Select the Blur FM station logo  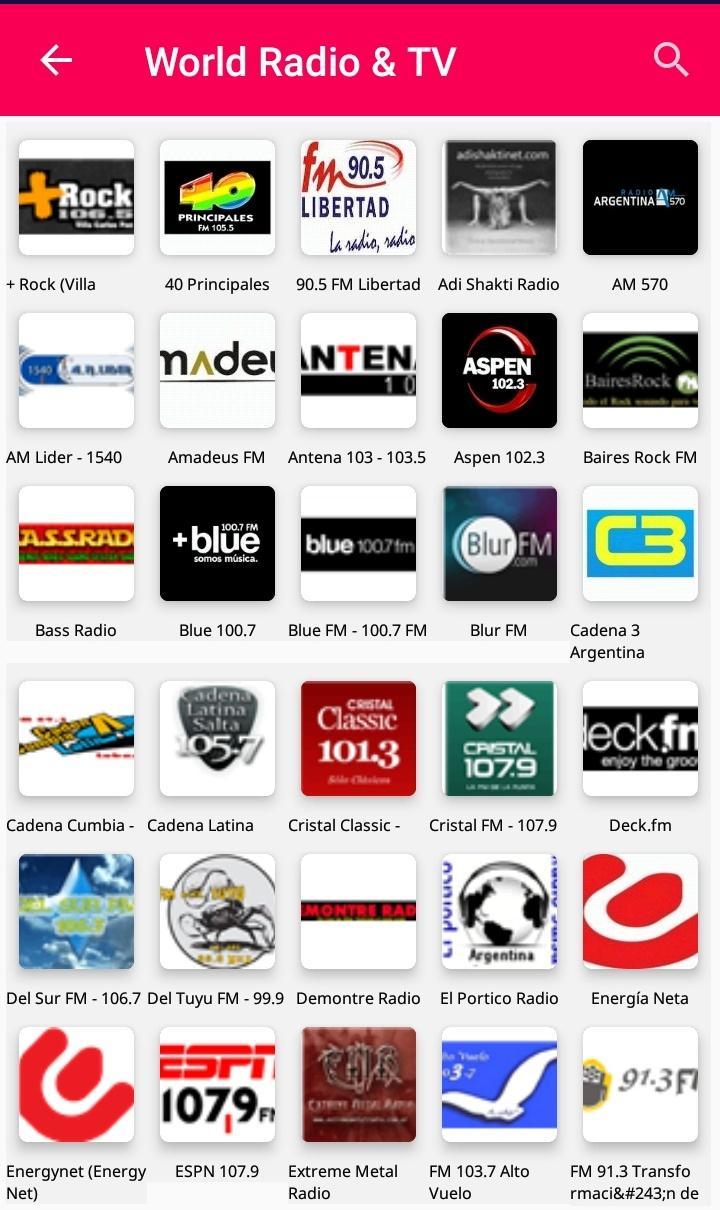[499, 543]
